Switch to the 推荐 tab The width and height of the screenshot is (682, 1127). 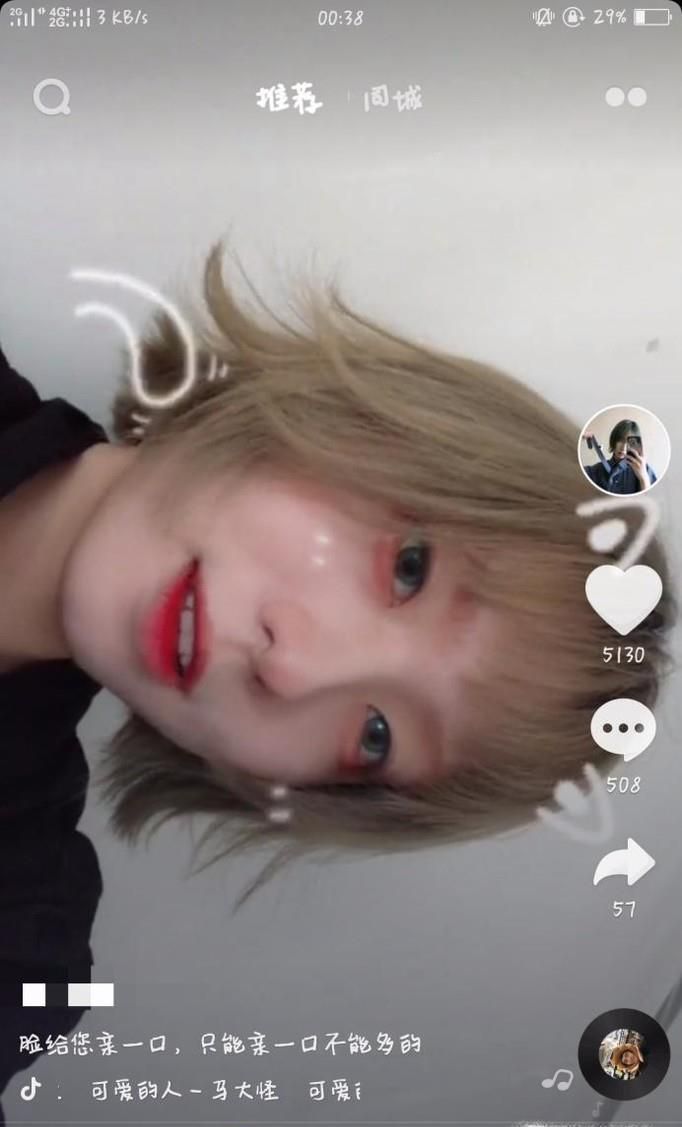(289, 98)
